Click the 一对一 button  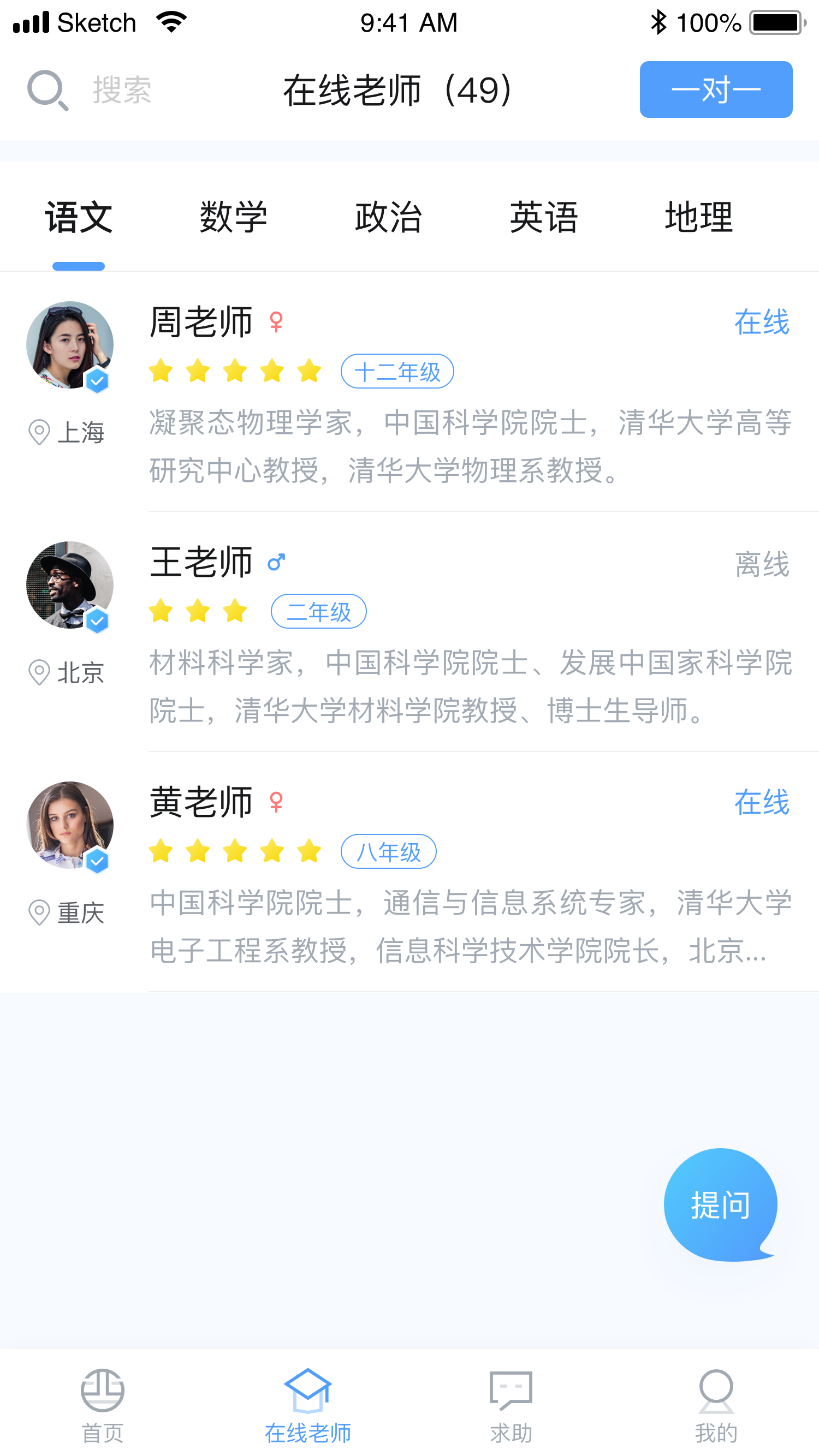(x=715, y=90)
